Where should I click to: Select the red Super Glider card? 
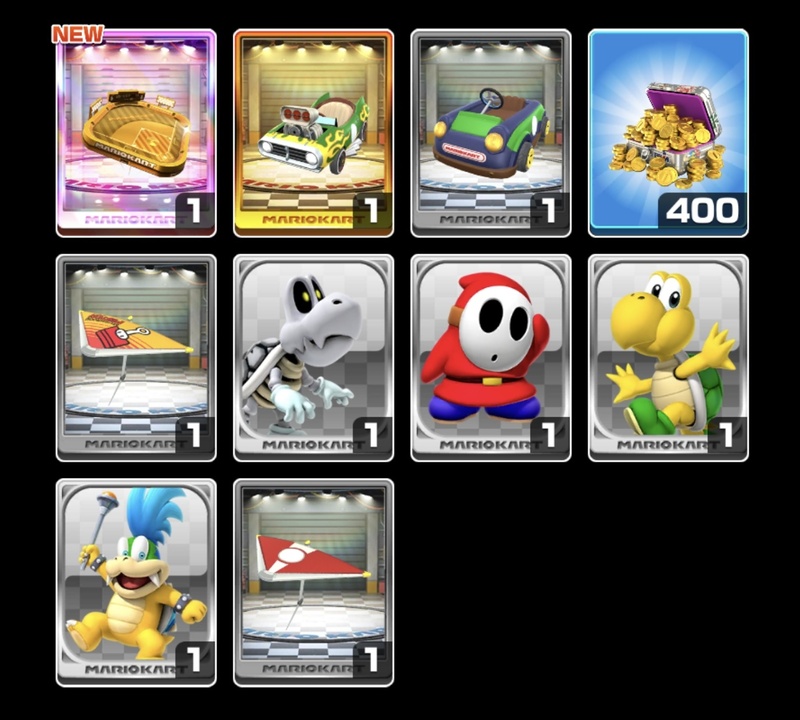click(x=313, y=582)
